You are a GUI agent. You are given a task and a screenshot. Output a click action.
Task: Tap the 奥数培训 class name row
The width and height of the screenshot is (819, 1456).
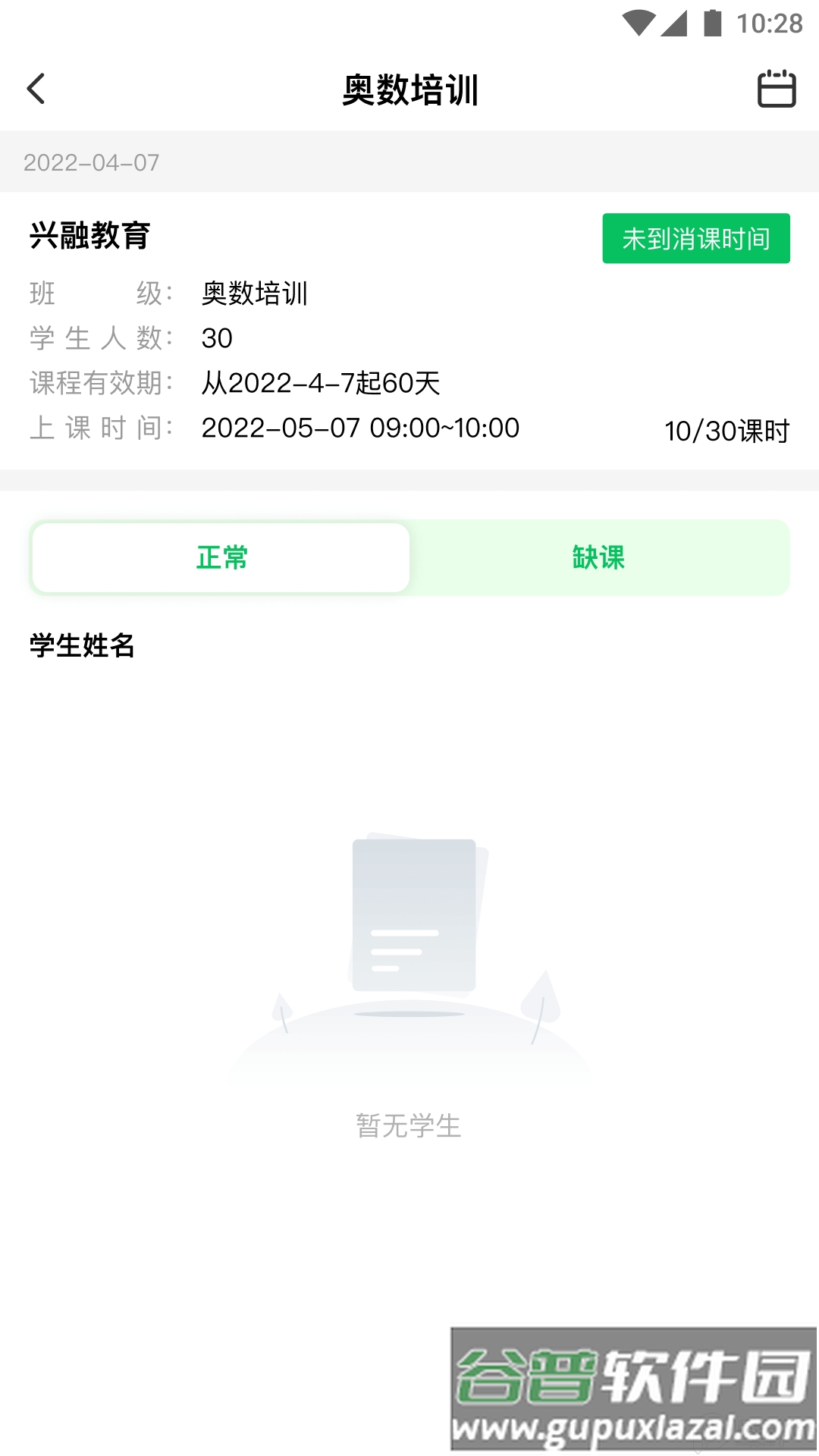click(254, 295)
